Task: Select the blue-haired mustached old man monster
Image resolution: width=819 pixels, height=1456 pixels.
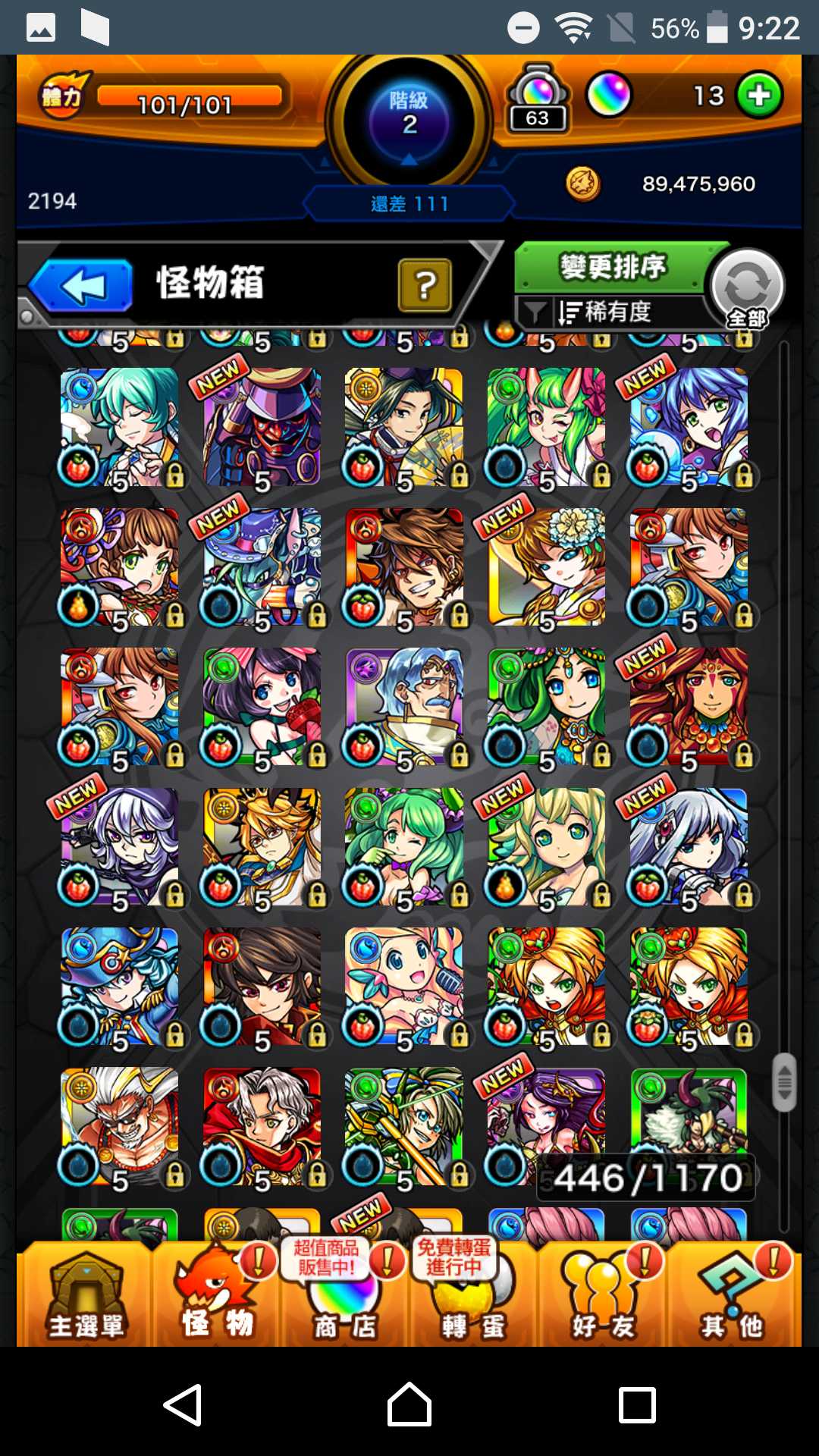Action: coord(403,707)
